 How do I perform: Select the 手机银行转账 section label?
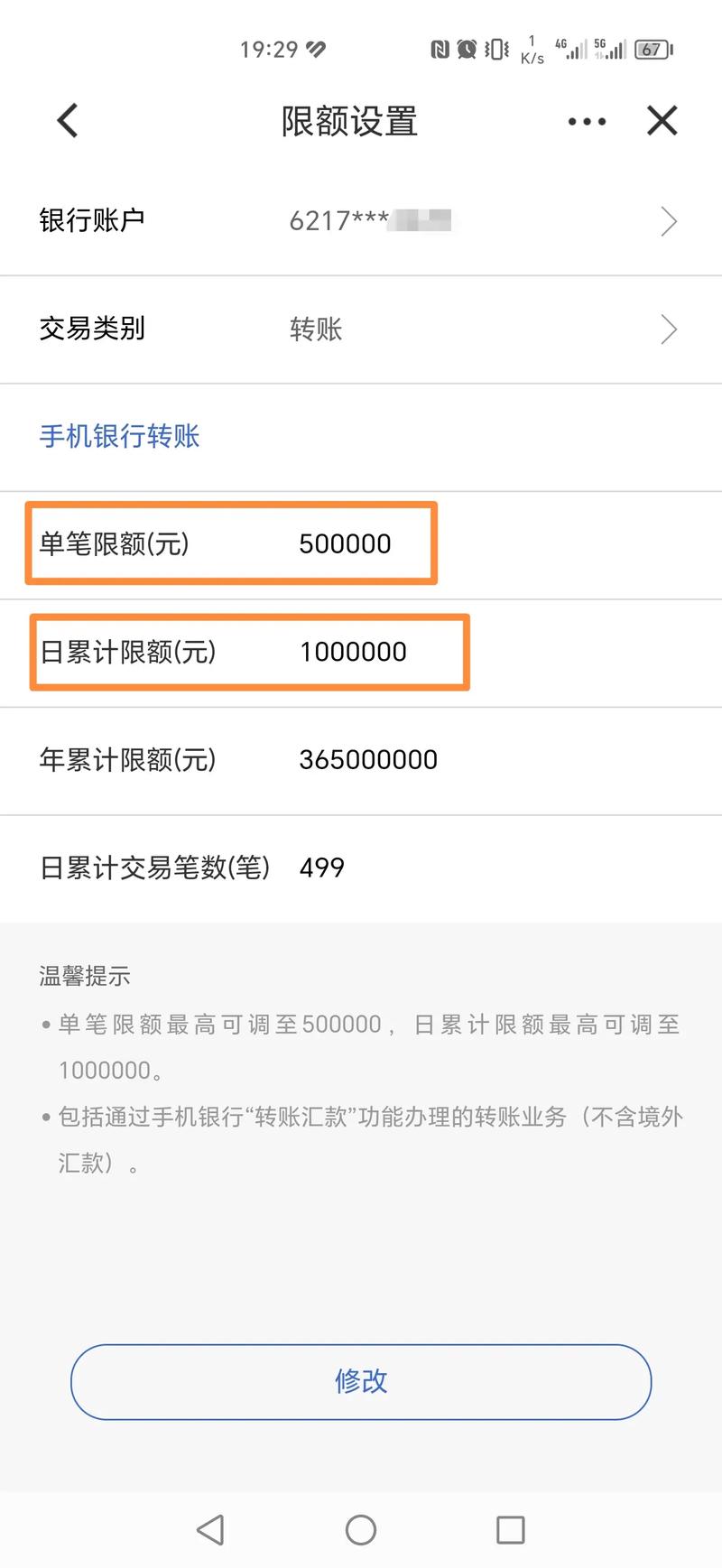click(118, 436)
